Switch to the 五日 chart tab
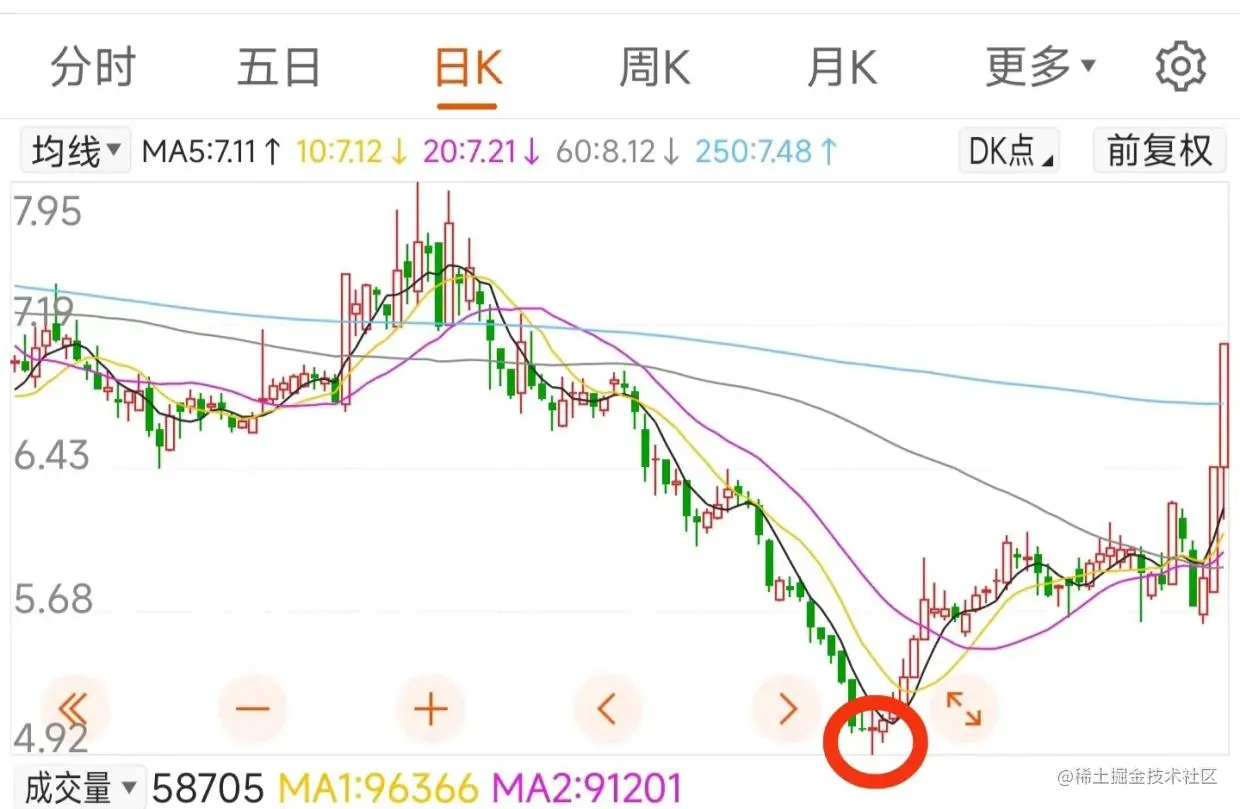 (279, 68)
